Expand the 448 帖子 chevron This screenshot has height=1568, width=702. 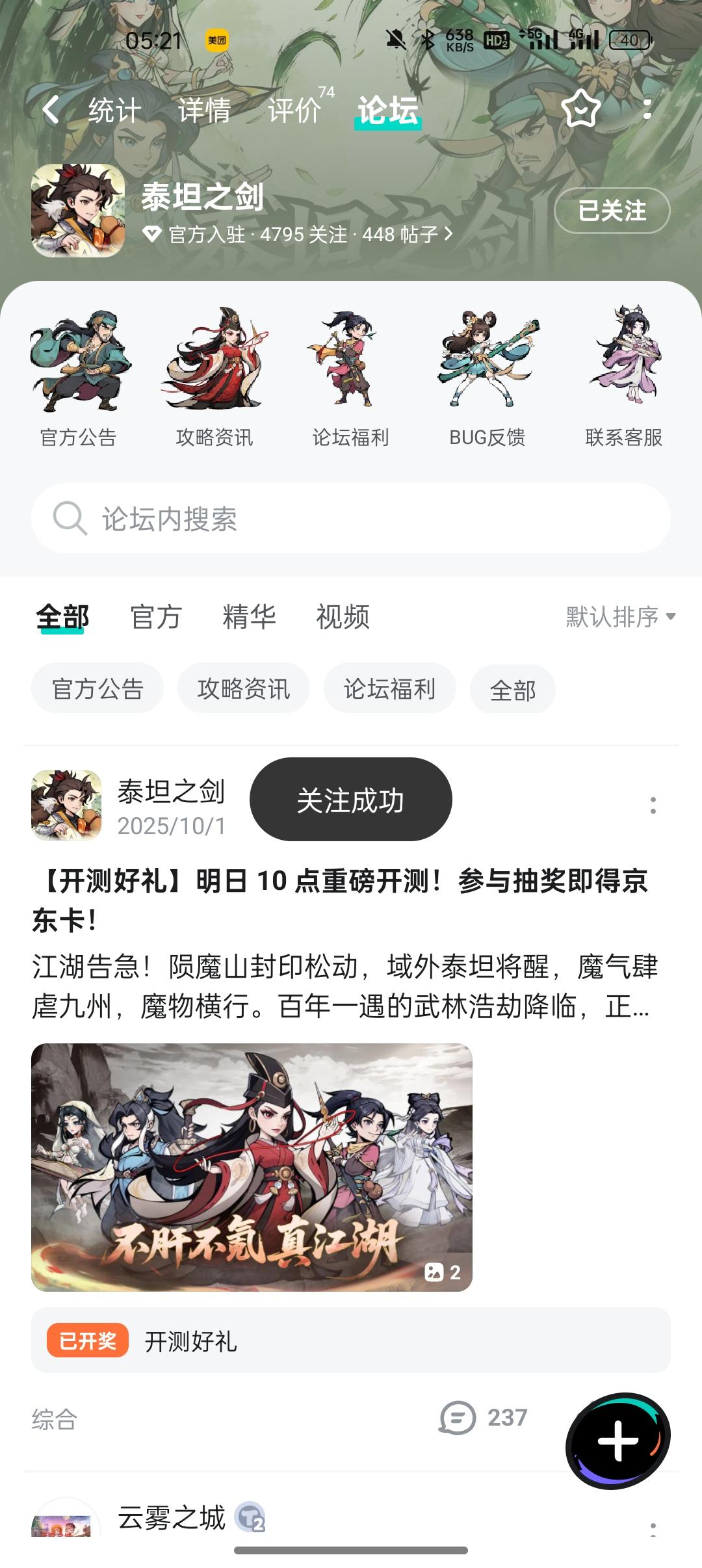coord(448,236)
